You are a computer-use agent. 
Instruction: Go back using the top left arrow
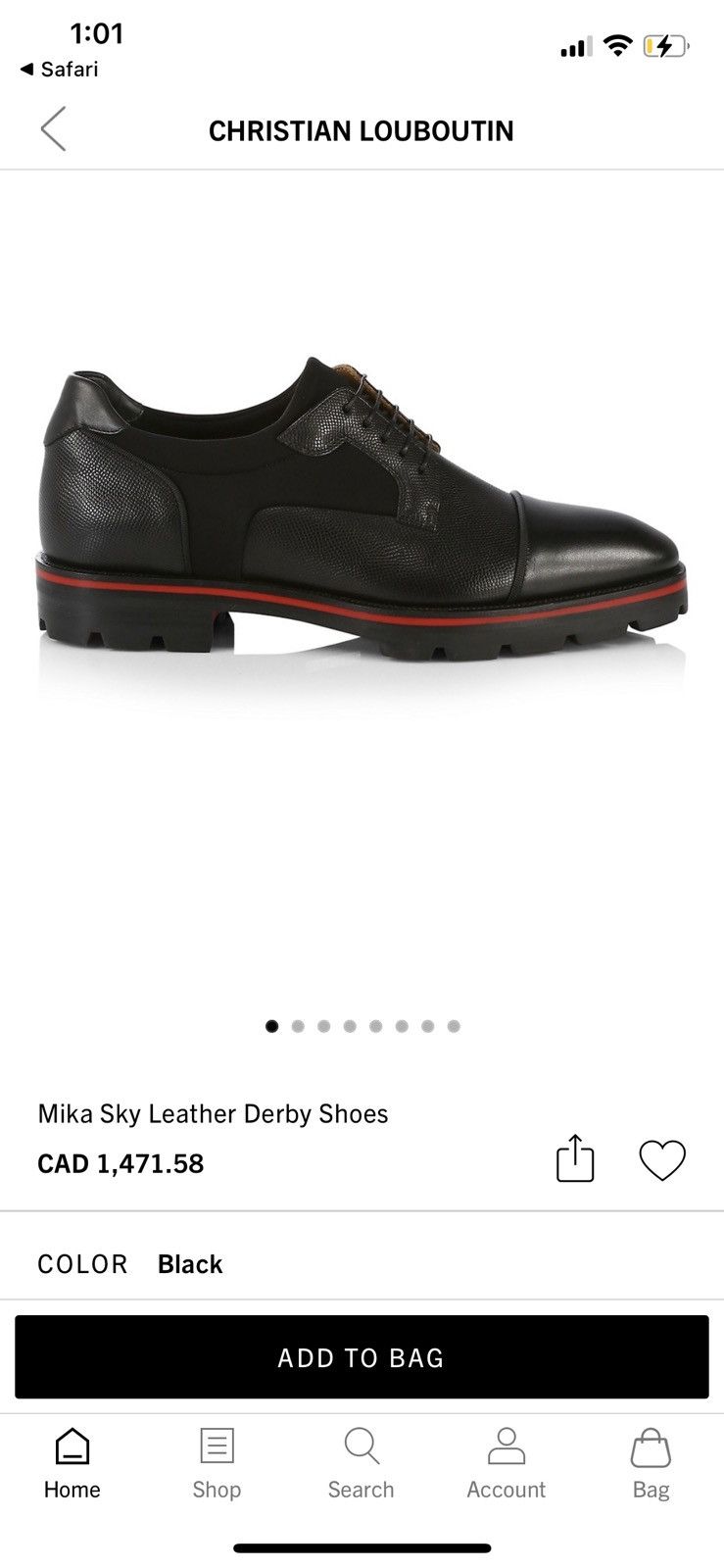[54, 129]
